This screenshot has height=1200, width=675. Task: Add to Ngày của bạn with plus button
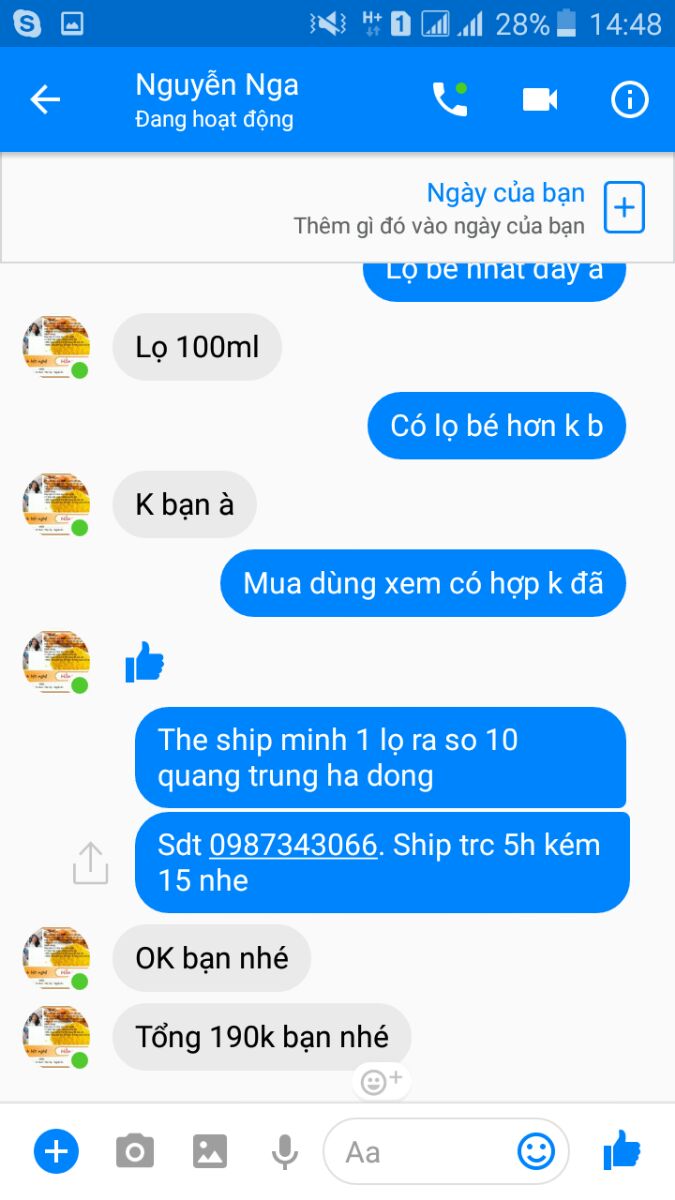click(x=624, y=208)
